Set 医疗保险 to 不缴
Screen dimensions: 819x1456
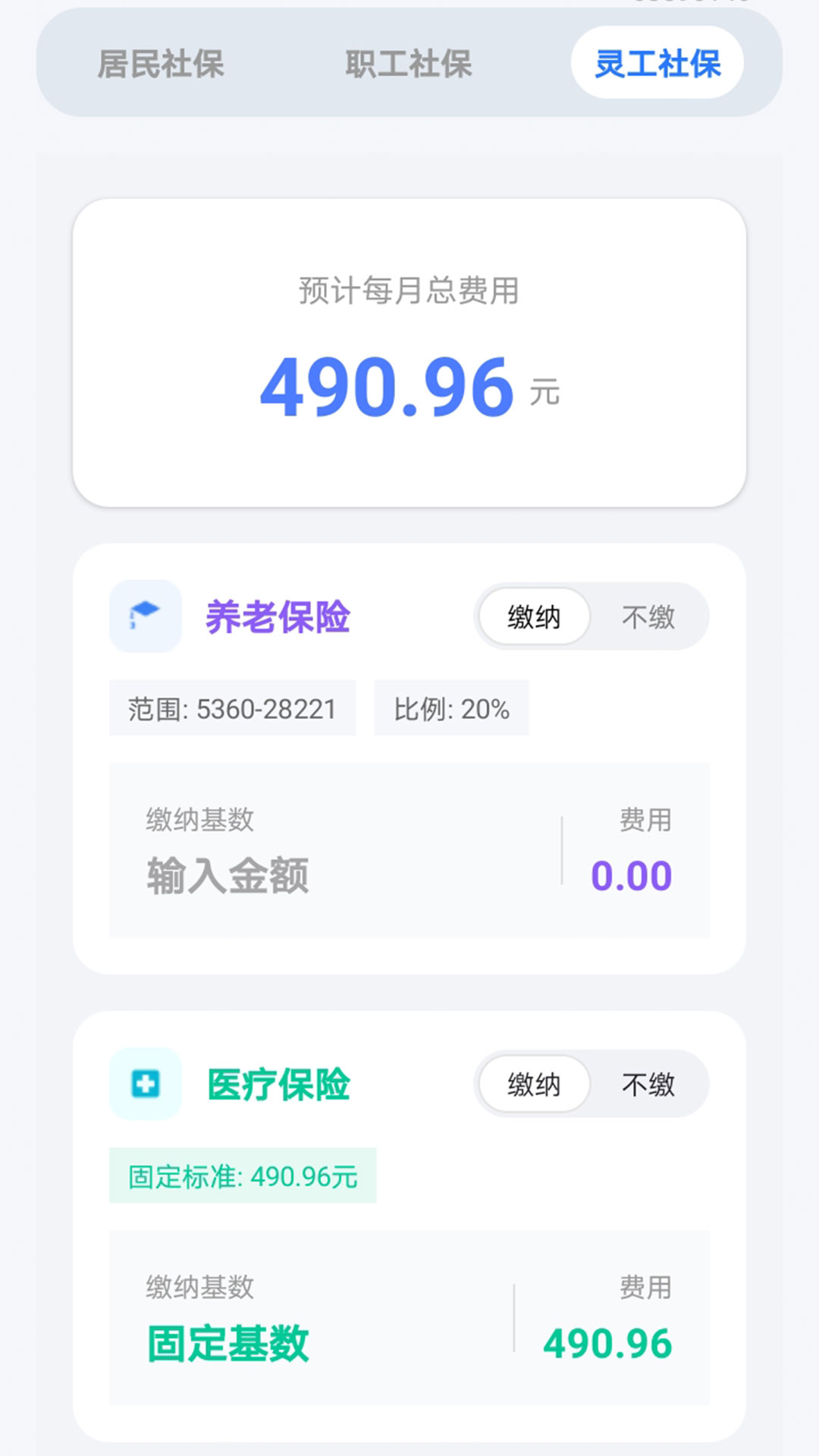click(651, 1084)
